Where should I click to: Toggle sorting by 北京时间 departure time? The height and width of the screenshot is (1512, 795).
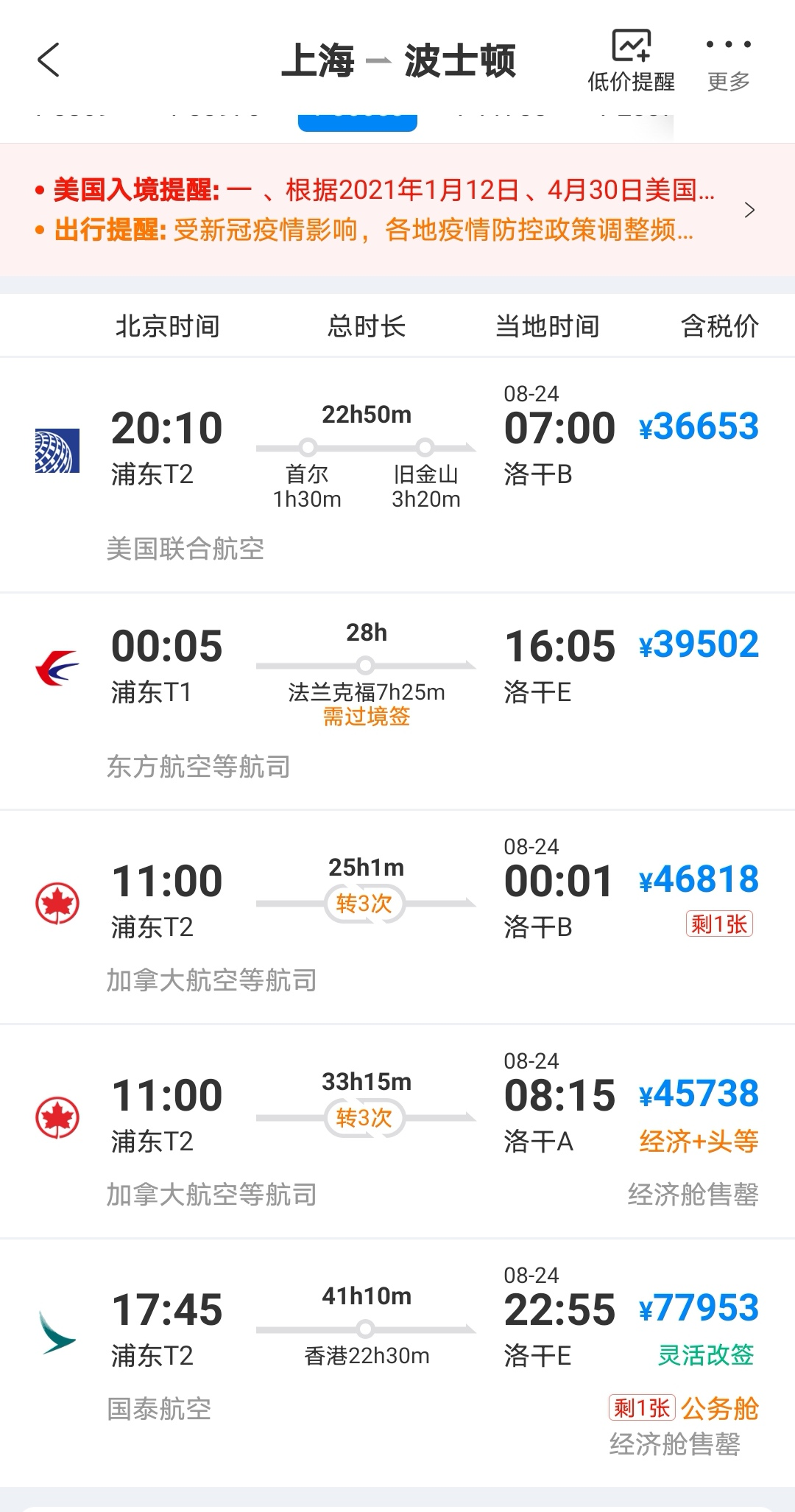166,326
